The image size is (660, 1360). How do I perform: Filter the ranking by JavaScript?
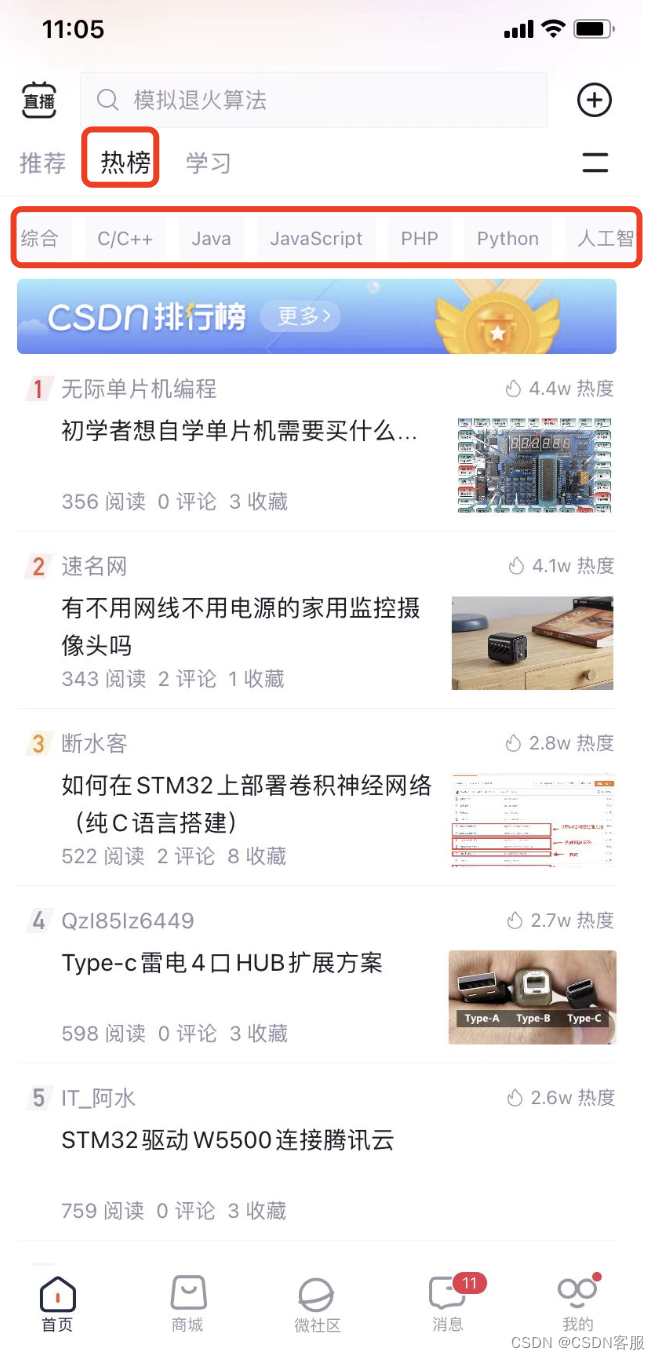coord(316,239)
